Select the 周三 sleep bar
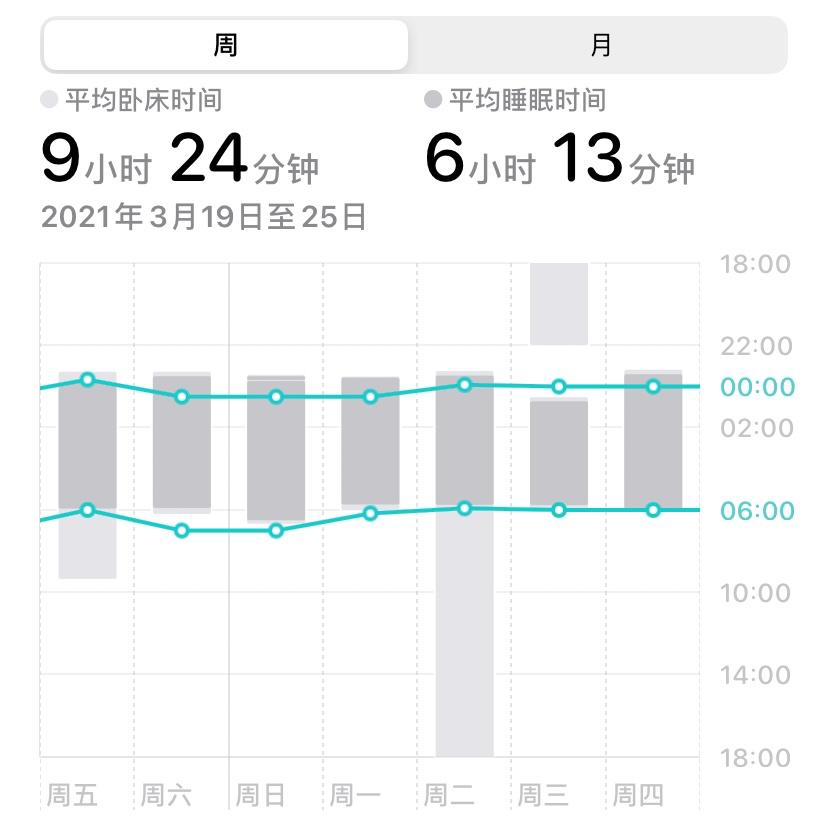Screen dimensions: 828x828 click(x=559, y=453)
